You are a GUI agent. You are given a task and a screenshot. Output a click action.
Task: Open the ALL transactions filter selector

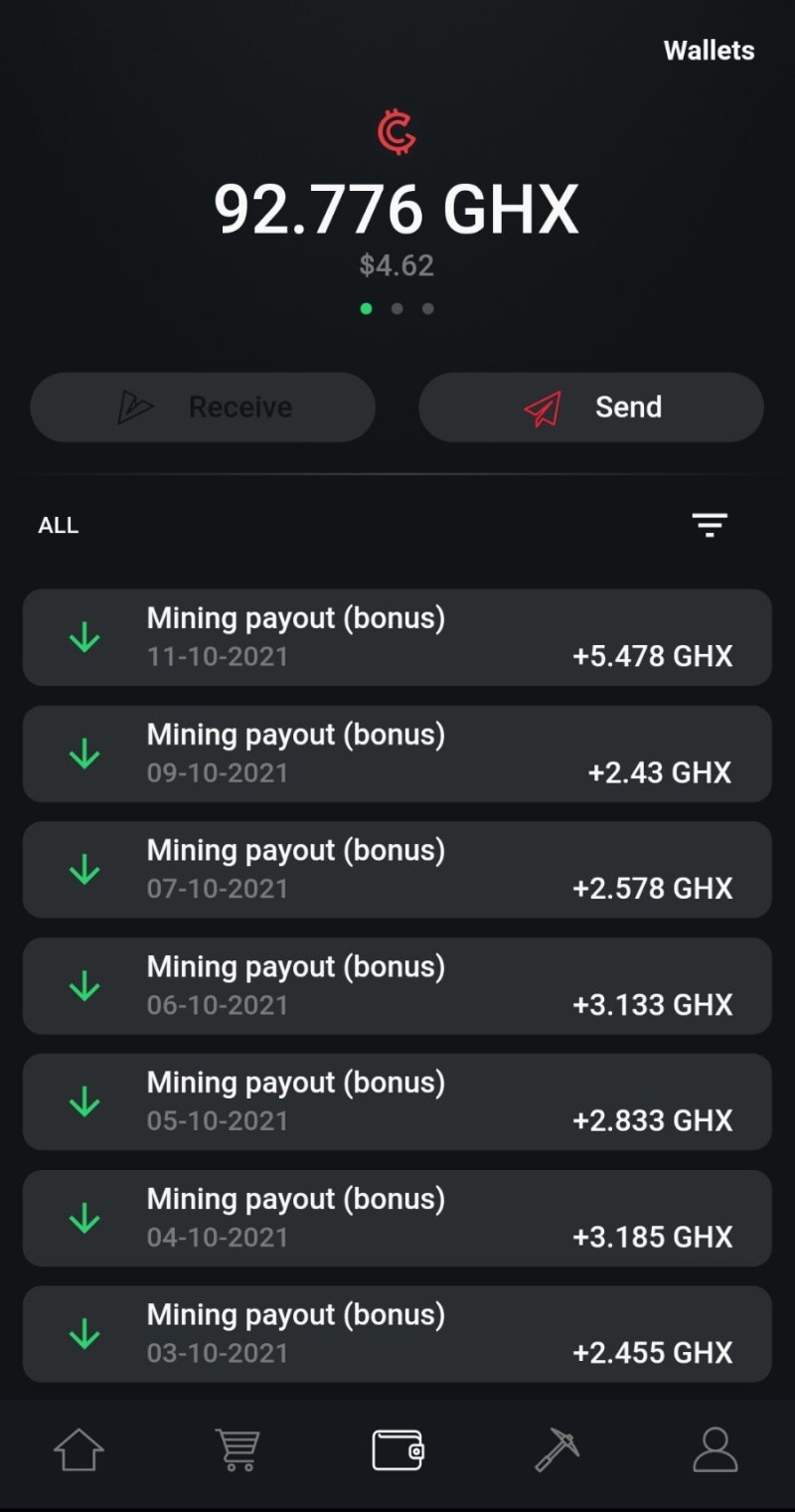(57, 525)
